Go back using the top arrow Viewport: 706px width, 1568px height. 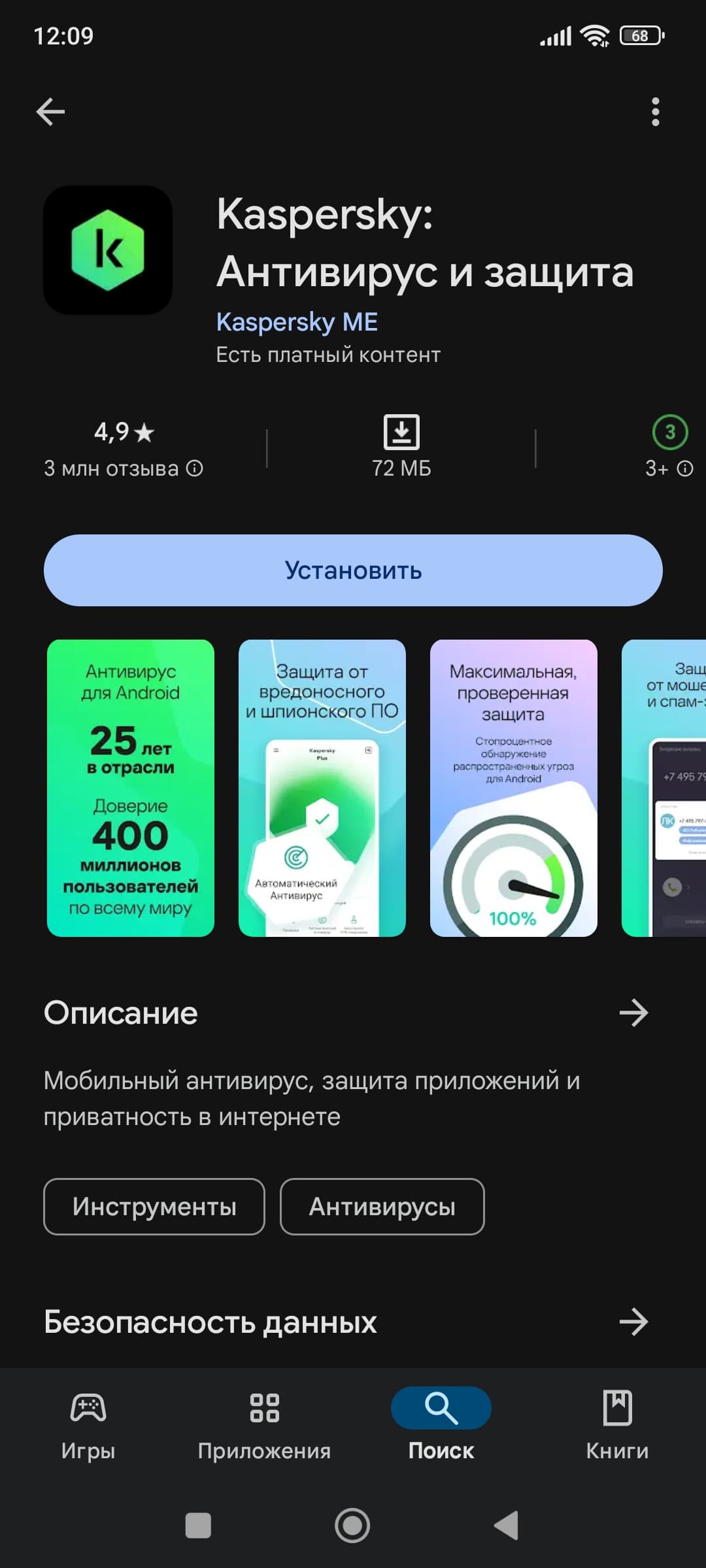(50, 112)
